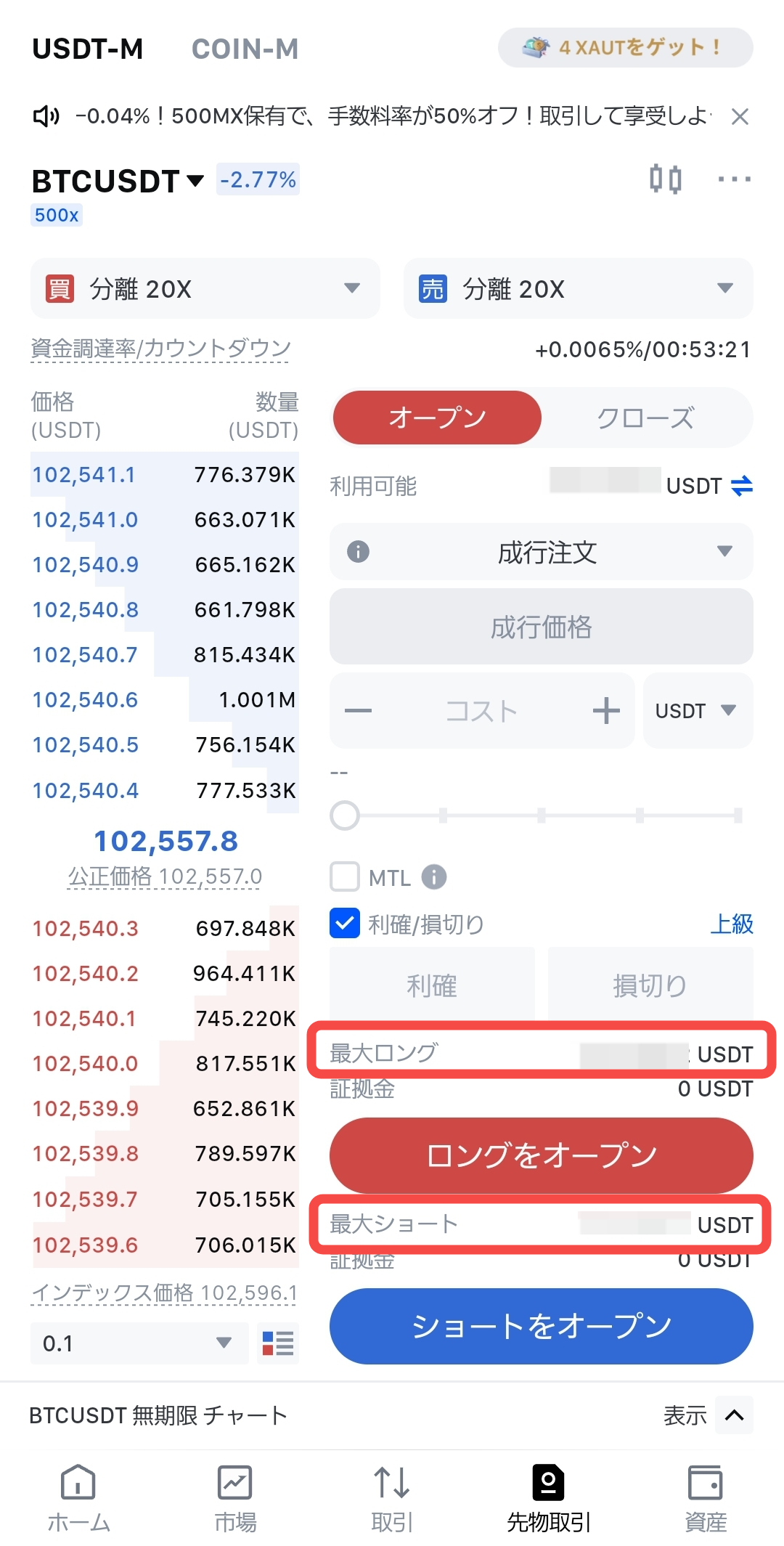
Task: Switch to the クローズ tab
Action: click(645, 418)
